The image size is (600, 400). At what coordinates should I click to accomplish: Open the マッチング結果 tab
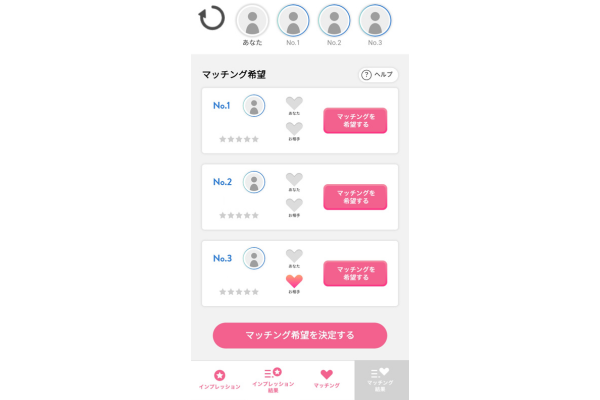click(x=381, y=380)
